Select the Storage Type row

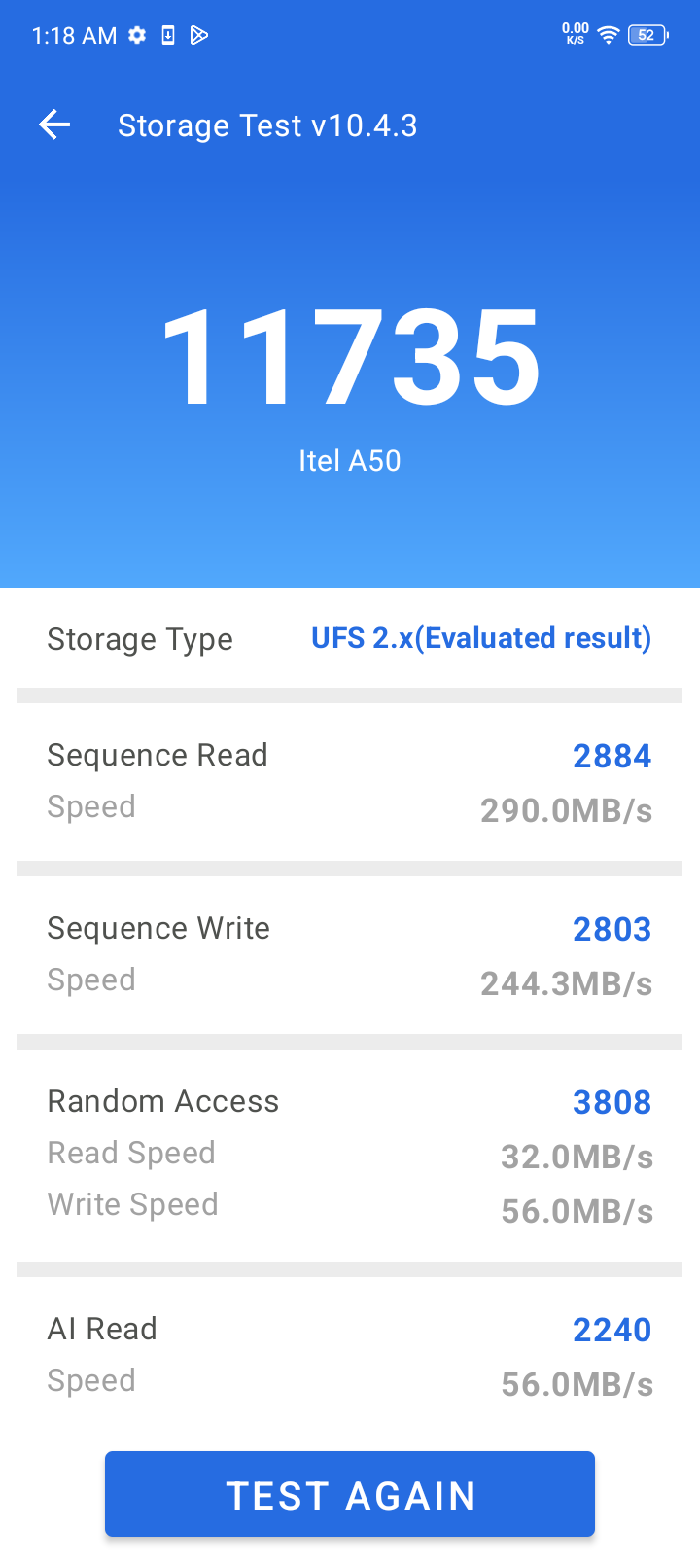pyautogui.click(x=140, y=639)
